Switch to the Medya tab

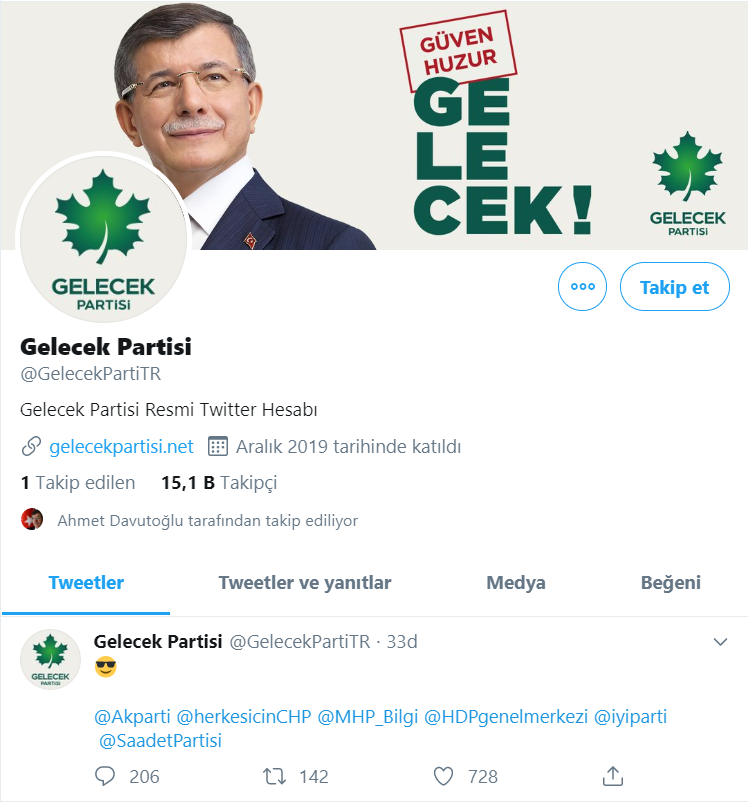tap(516, 583)
